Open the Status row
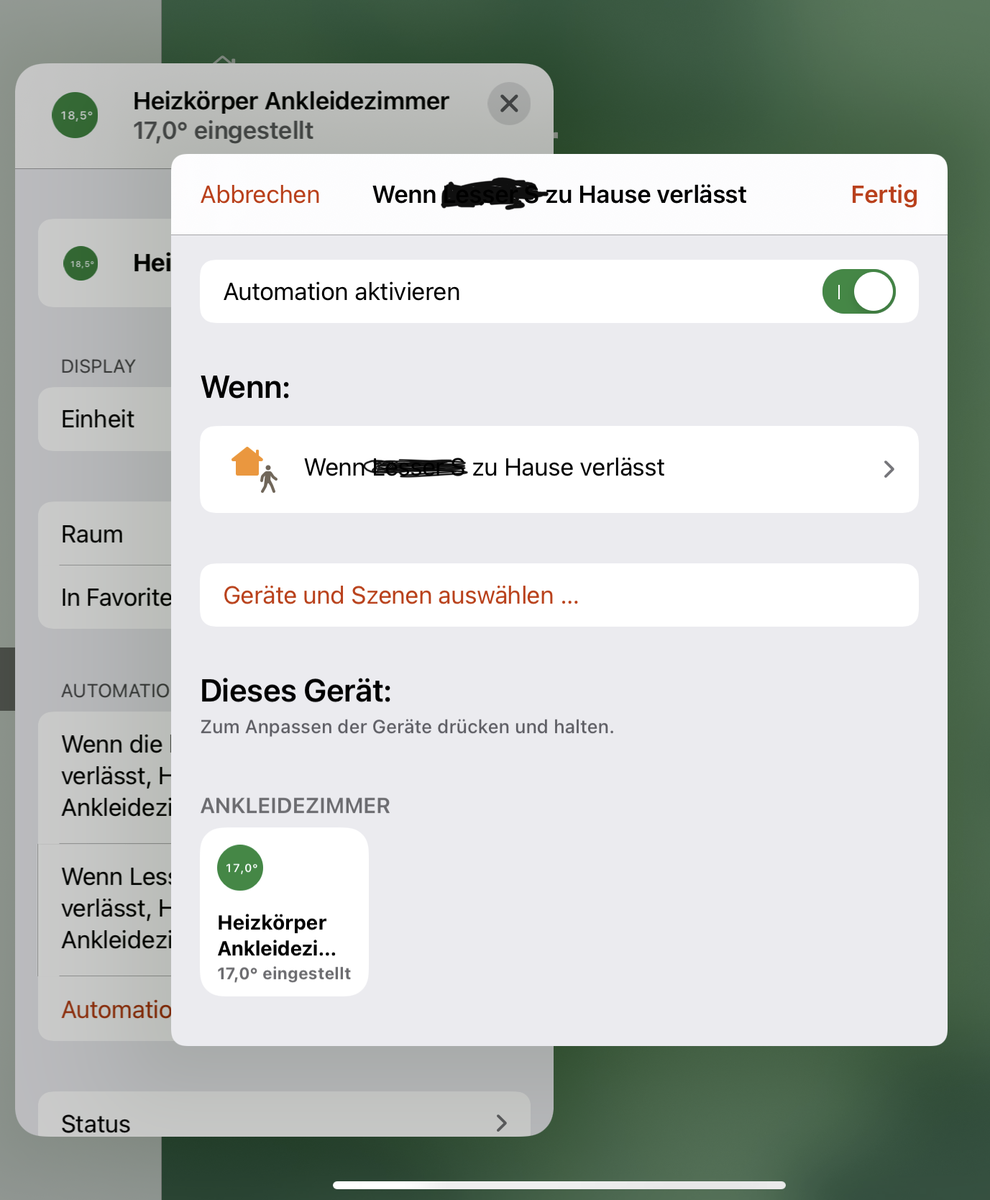 coord(284,1123)
